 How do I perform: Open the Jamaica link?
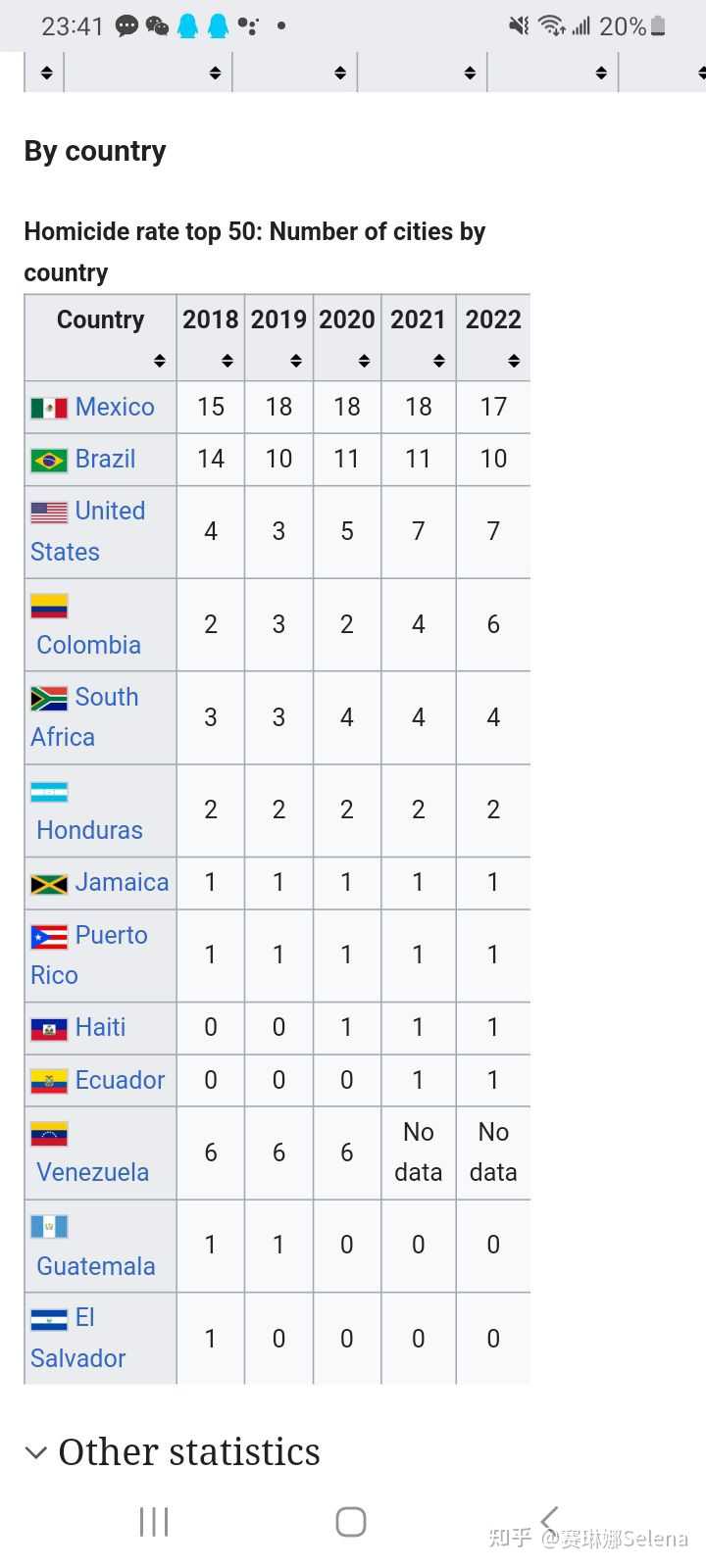coord(122,882)
